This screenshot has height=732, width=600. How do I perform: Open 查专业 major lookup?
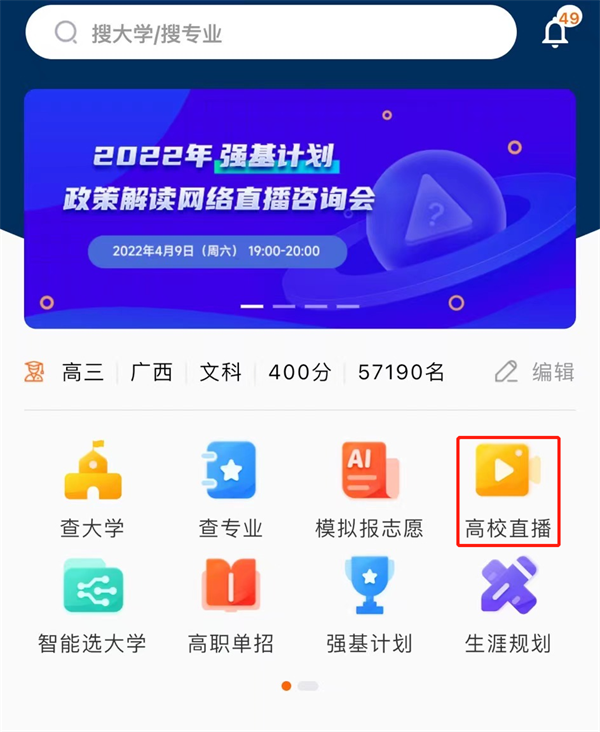(x=230, y=488)
